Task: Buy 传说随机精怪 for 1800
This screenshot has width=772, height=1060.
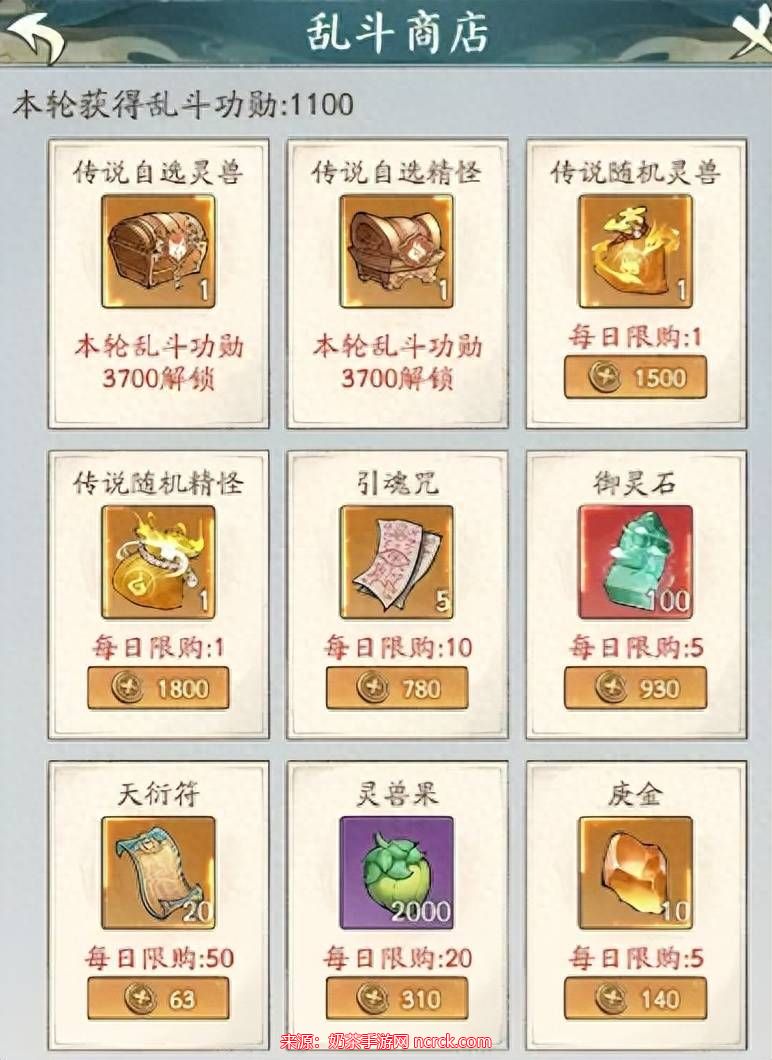Action: pos(158,688)
